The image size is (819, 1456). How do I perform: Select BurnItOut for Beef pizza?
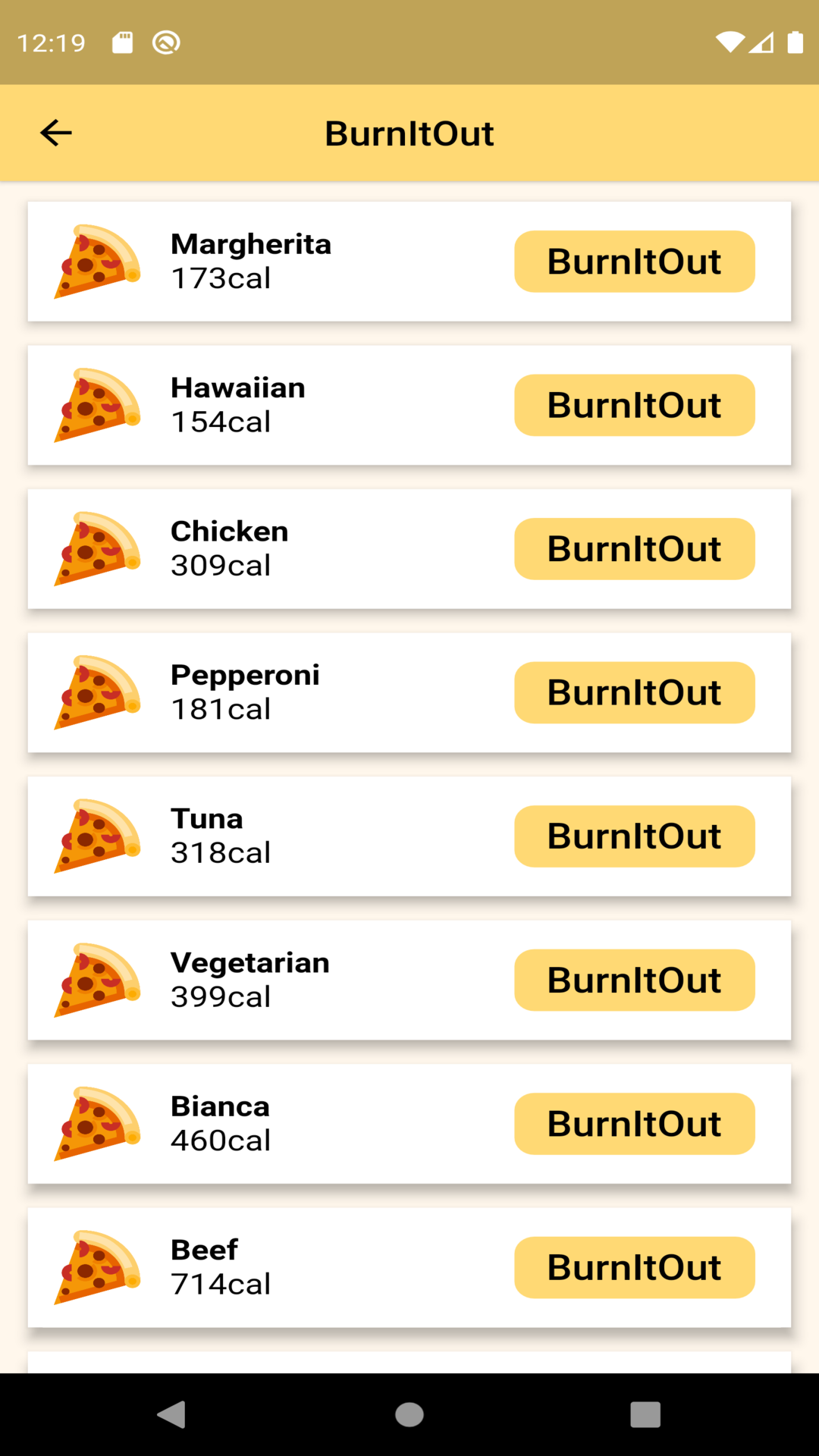click(x=635, y=1267)
